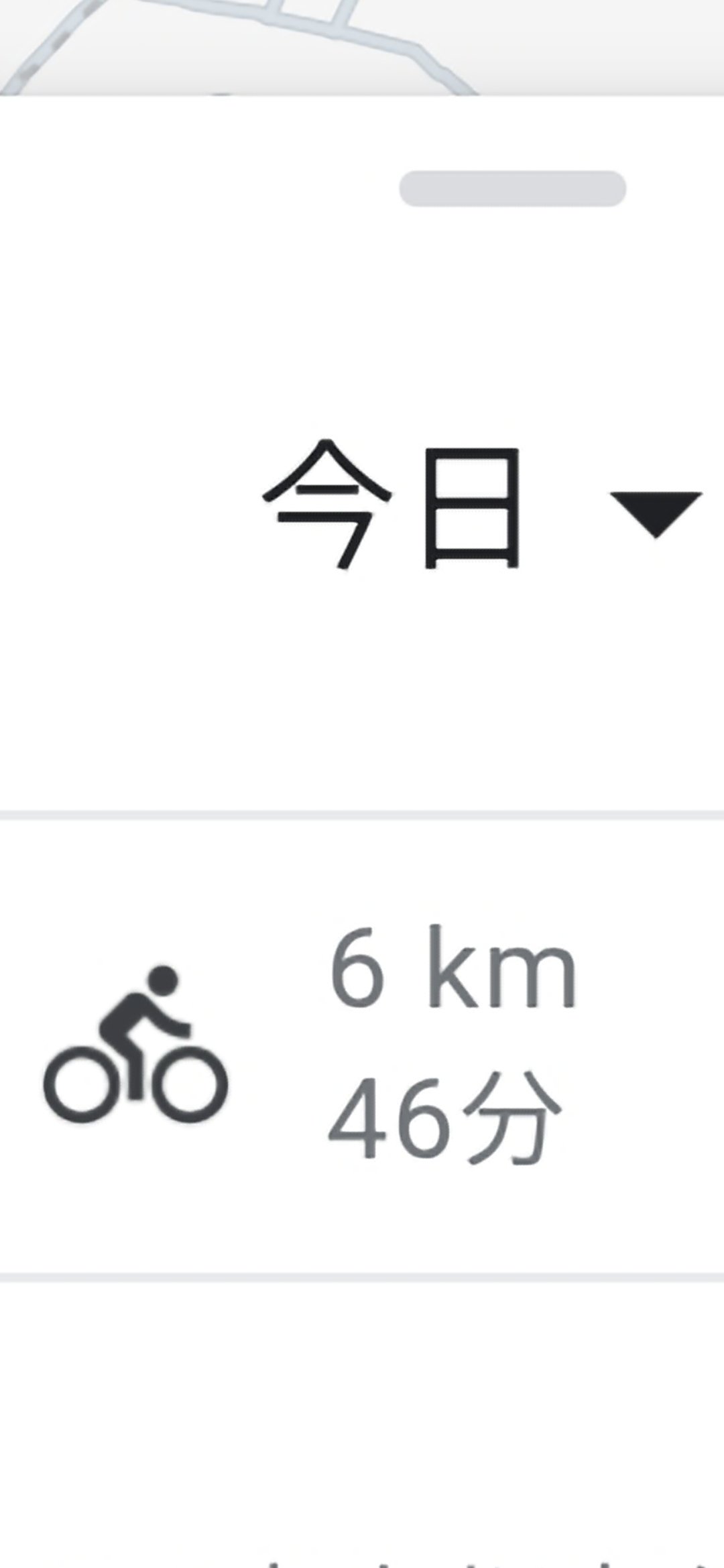
Task: Open the 今日 date dropdown
Action: pos(481,506)
